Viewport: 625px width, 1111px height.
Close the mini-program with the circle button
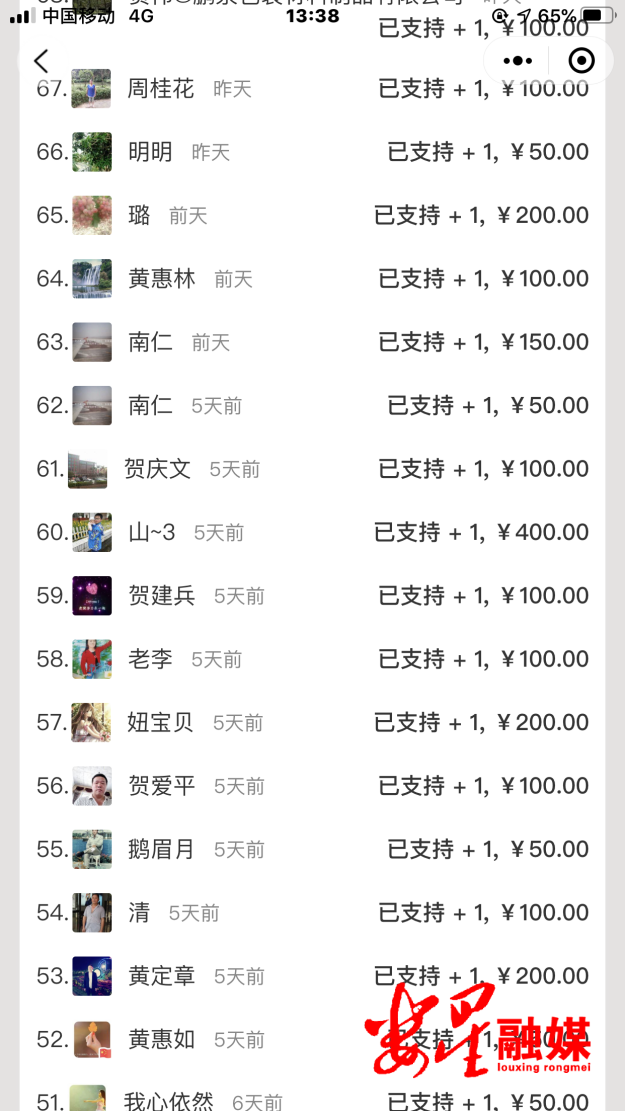[581, 61]
